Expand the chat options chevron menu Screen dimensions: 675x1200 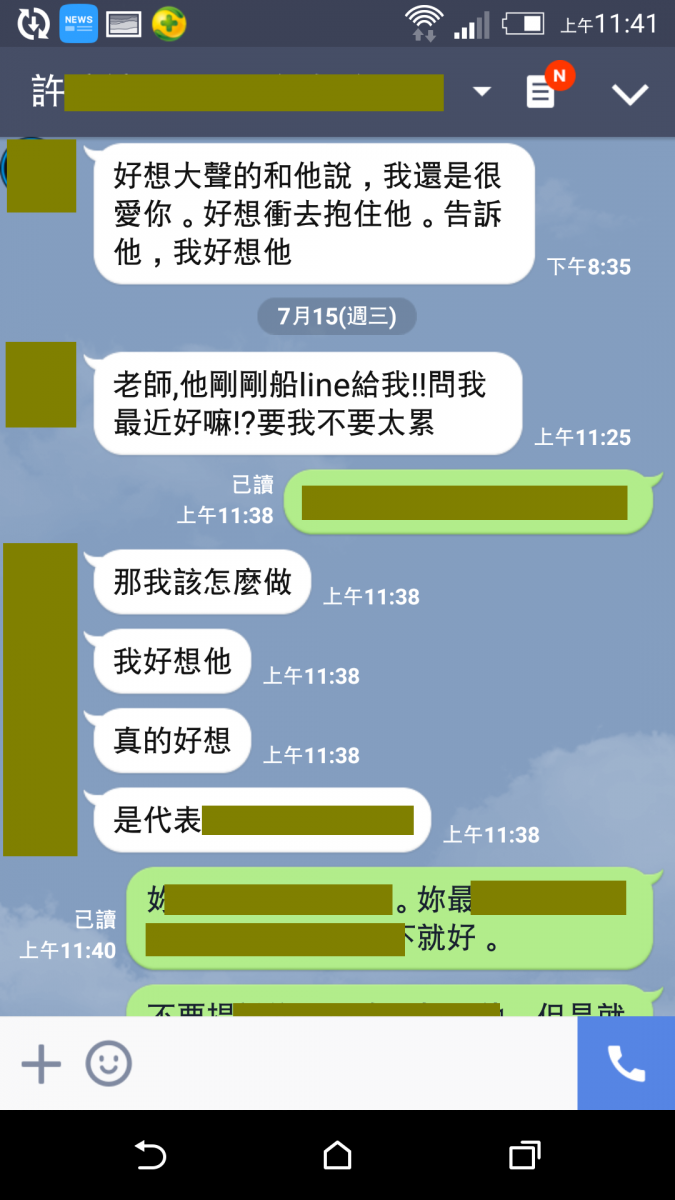[630, 94]
